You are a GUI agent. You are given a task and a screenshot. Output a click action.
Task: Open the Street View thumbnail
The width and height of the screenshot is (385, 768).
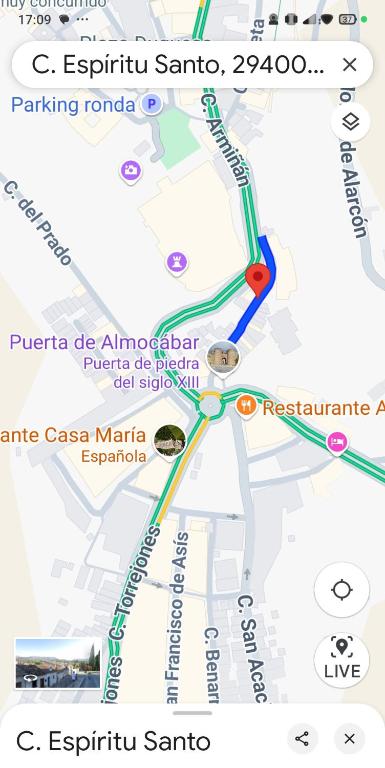coord(58,663)
